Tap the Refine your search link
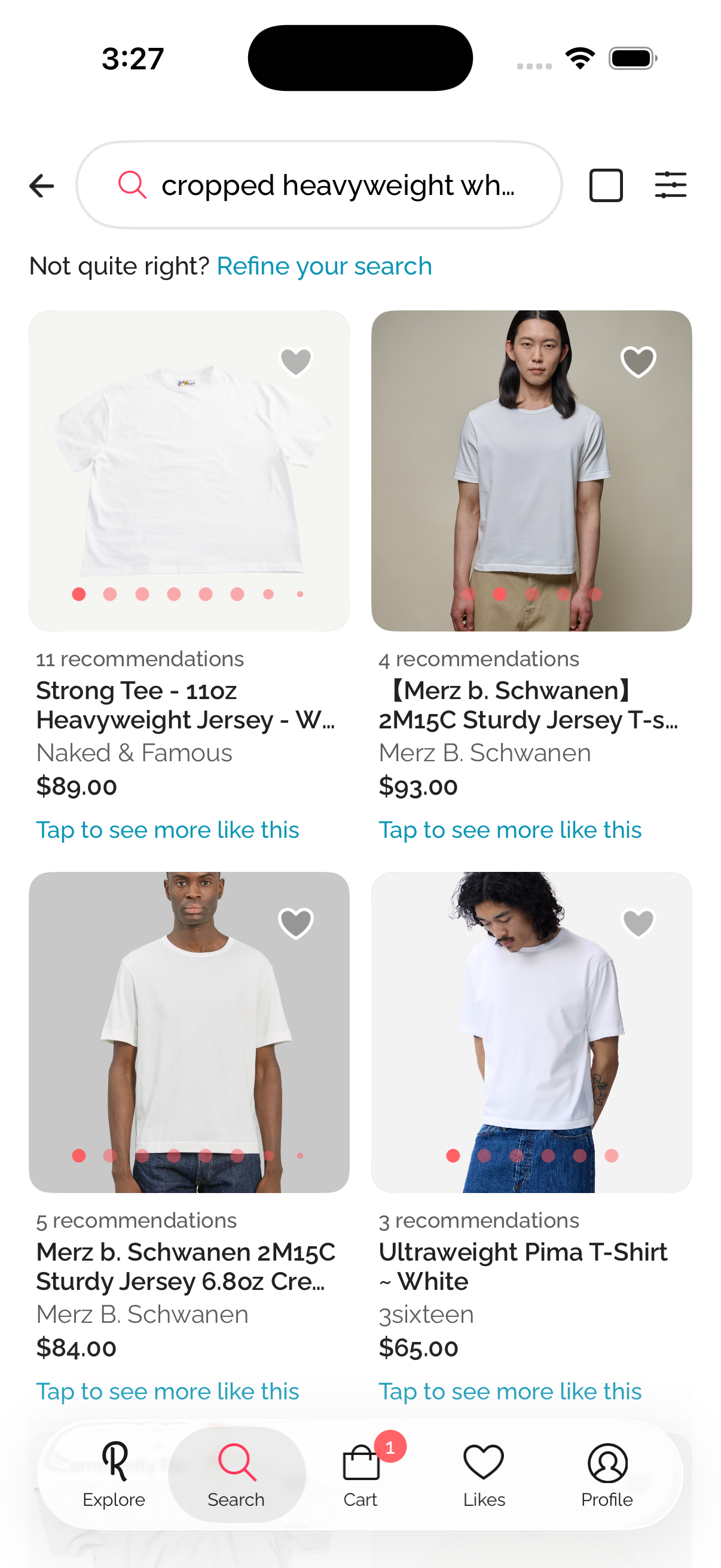The height and width of the screenshot is (1568, 721). [x=323, y=266]
